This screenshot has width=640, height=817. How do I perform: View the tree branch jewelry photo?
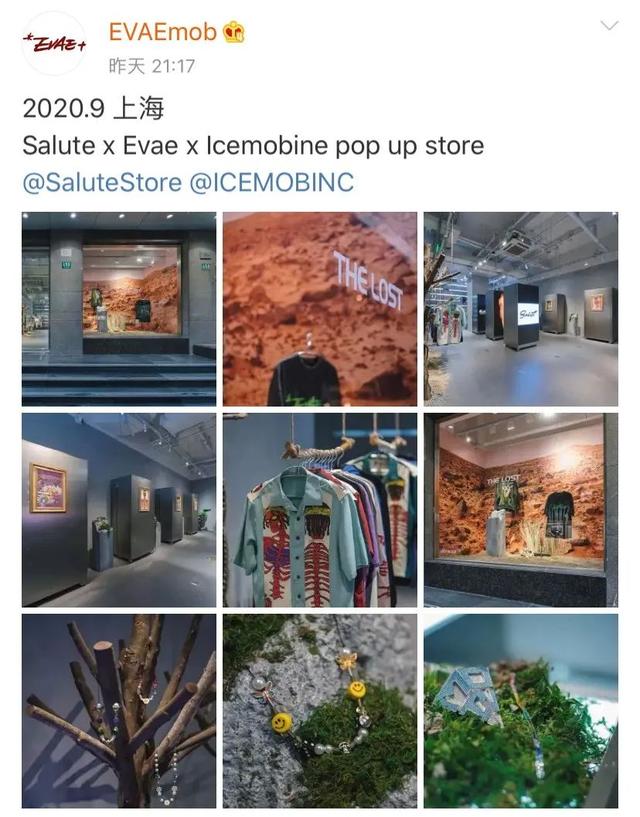coord(119,710)
